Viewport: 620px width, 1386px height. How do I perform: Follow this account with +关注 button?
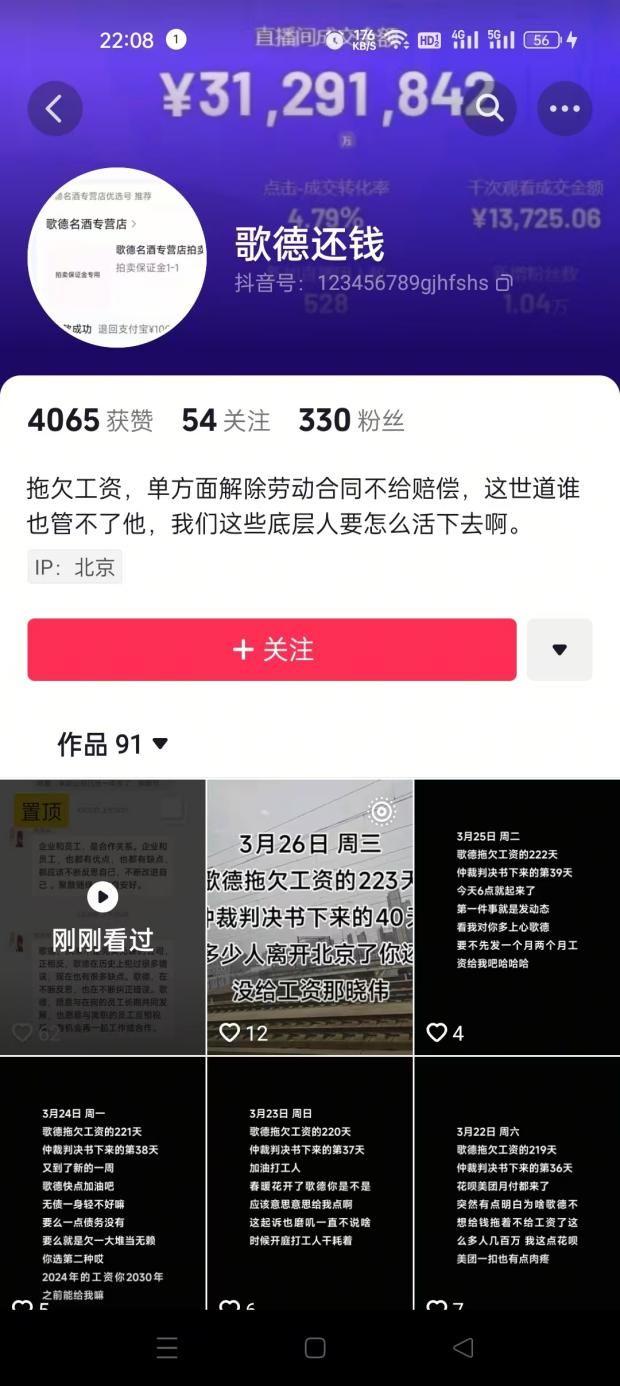[x=272, y=650]
